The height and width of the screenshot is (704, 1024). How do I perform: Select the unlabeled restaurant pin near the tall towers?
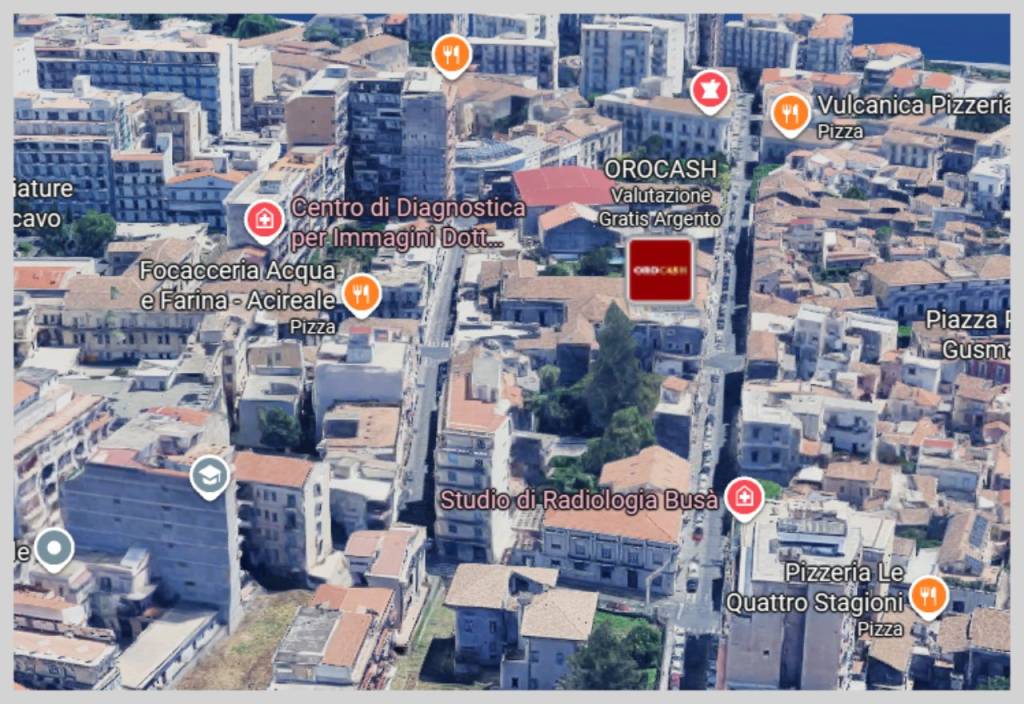pos(452,52)
